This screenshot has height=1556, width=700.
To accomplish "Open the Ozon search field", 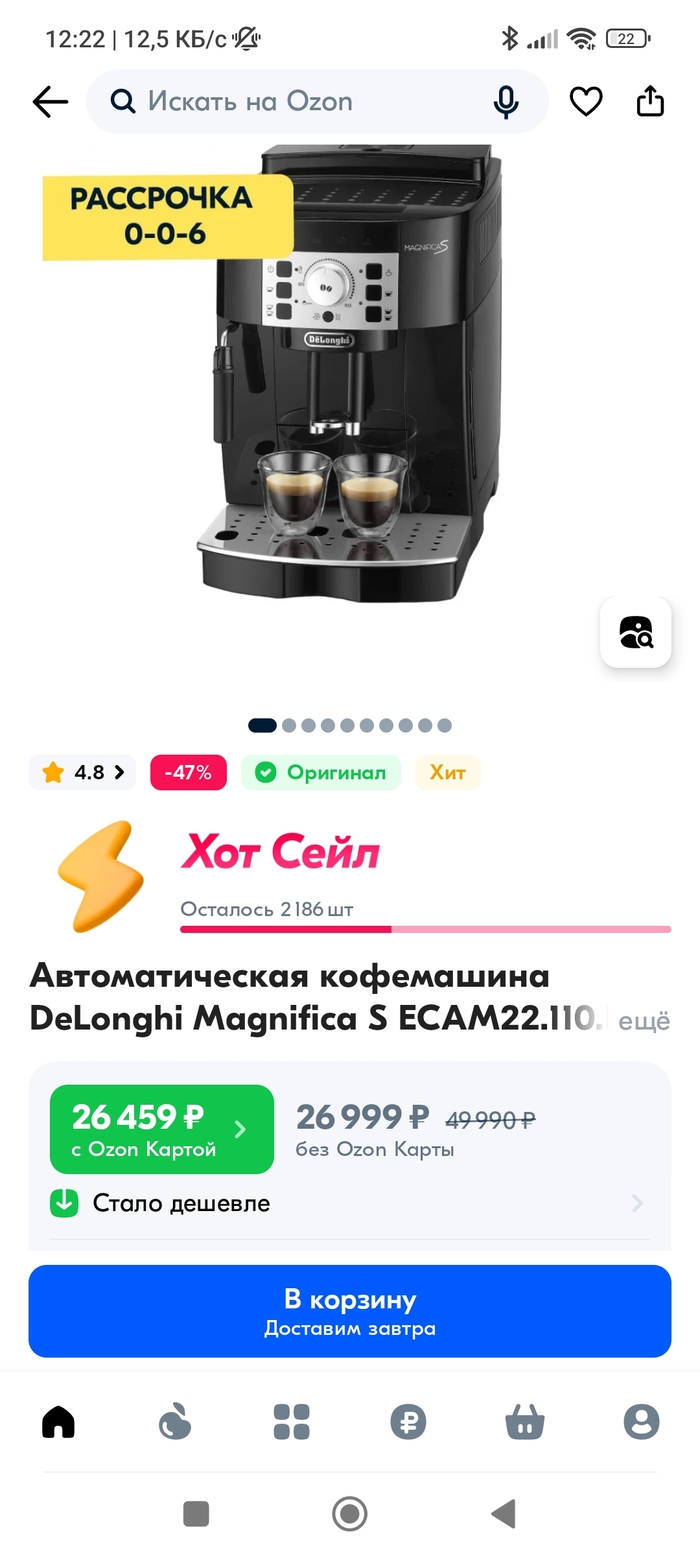I will 300,101.
